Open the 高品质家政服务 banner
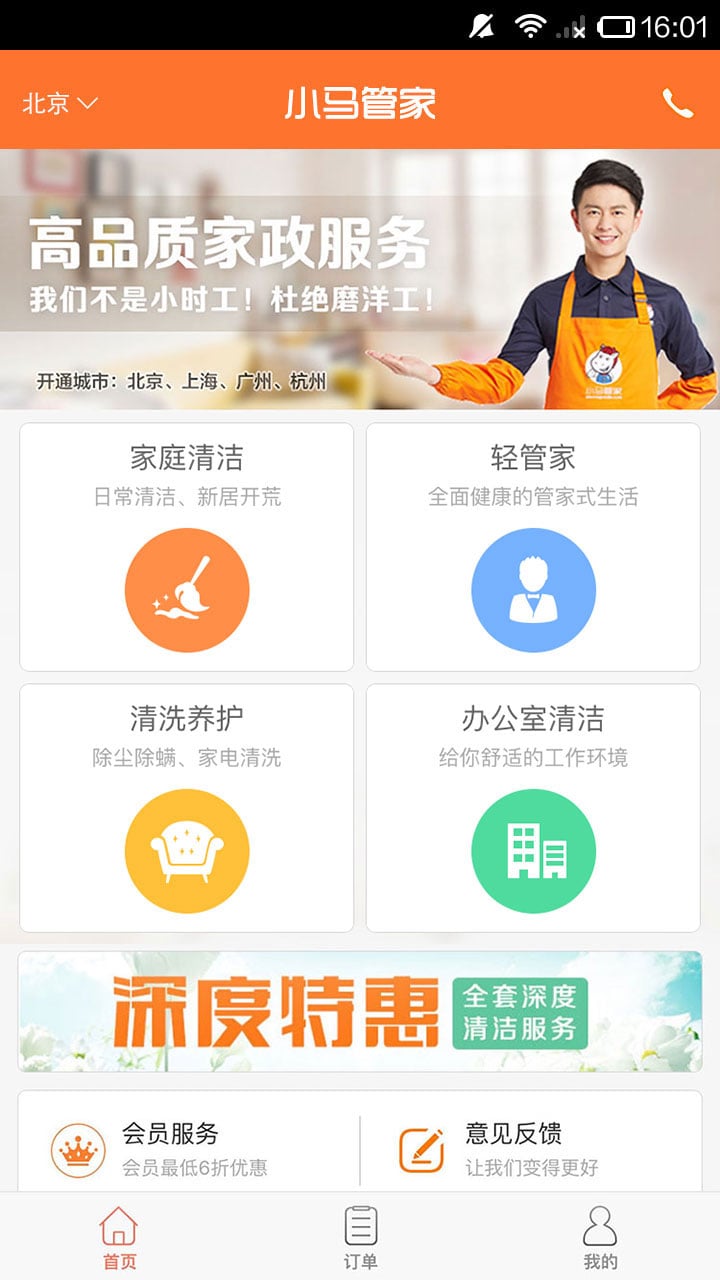This screenshot has width=720, height=1280. point(360,279)
